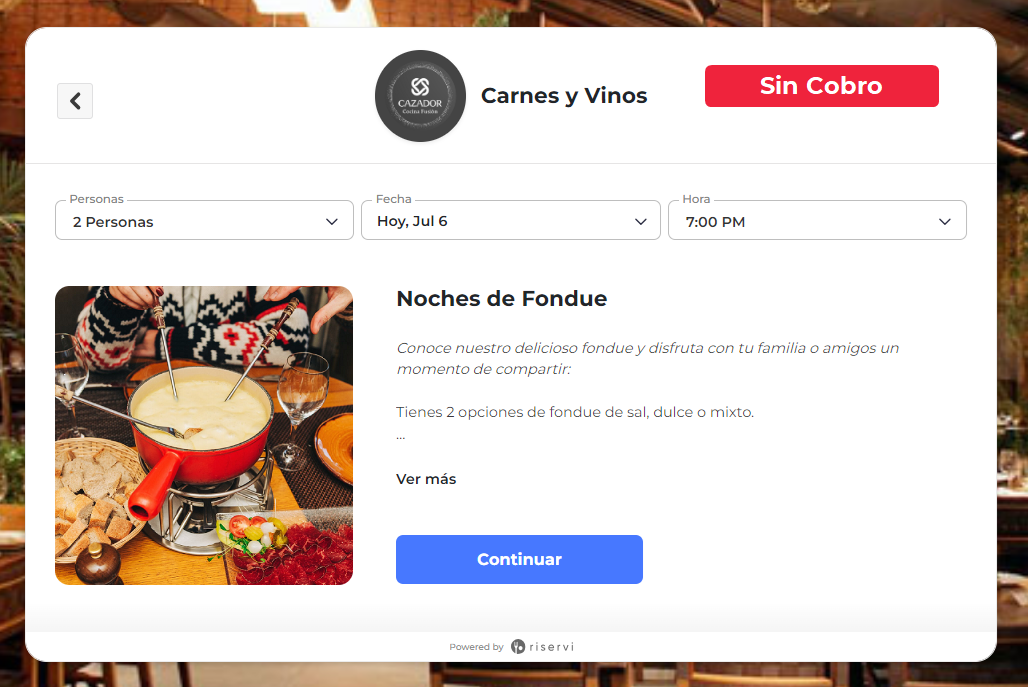Viewport: 1028px width, 687px height.
Task: Change the Fecha date selection
Action: pos(510,221)
